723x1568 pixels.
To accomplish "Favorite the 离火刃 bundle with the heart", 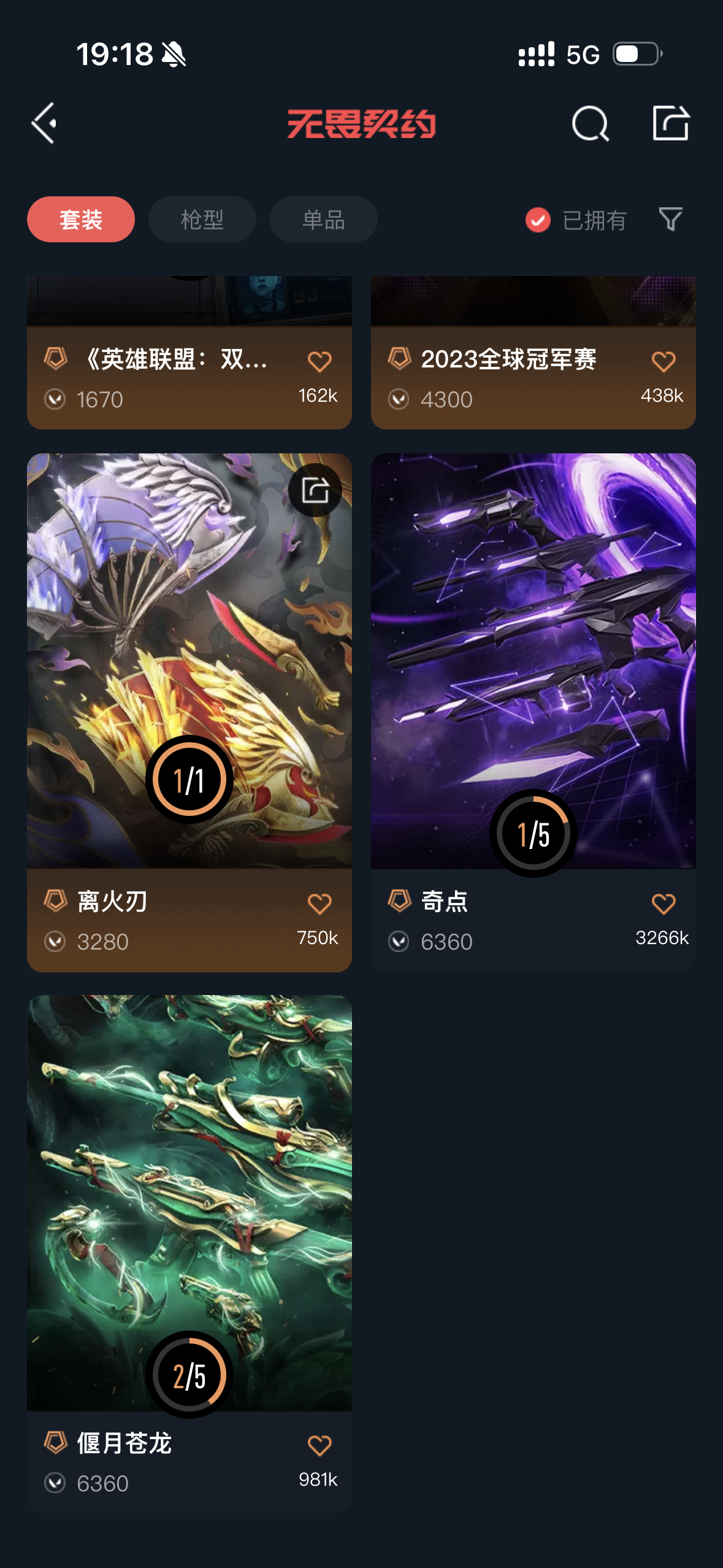I will click(319, 904).
